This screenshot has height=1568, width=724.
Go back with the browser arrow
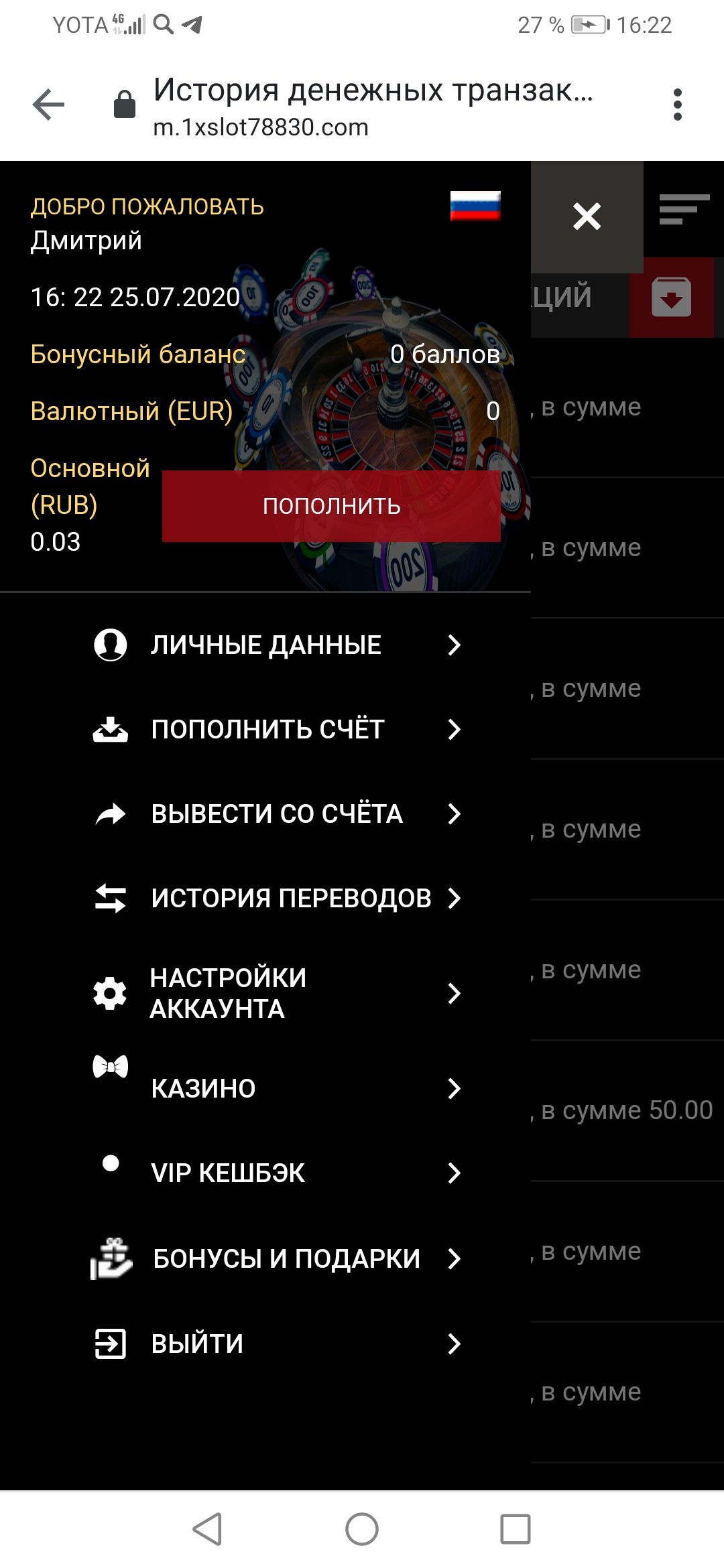(x=48, y=105)
